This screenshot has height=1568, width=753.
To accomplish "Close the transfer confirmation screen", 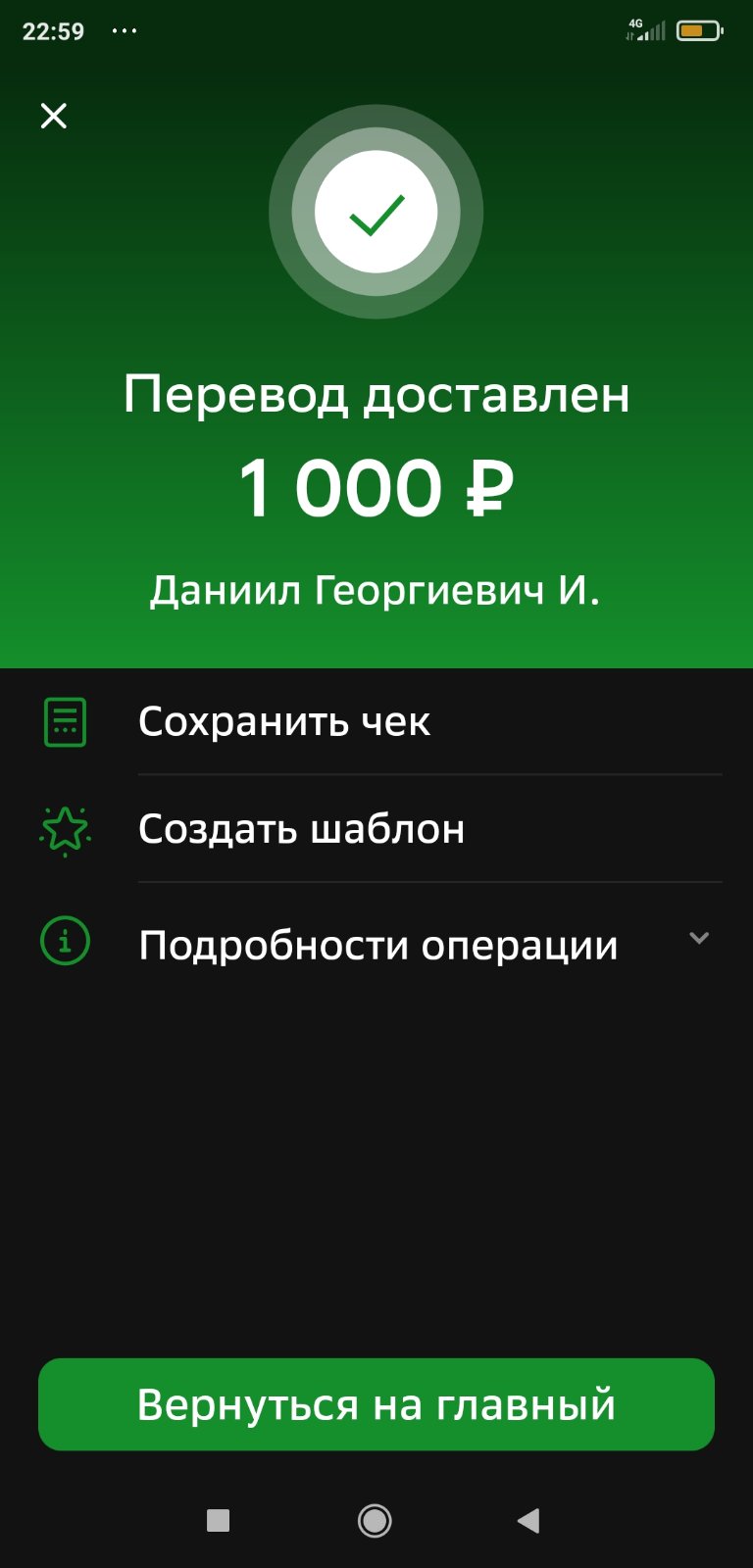I will point(54,116).
